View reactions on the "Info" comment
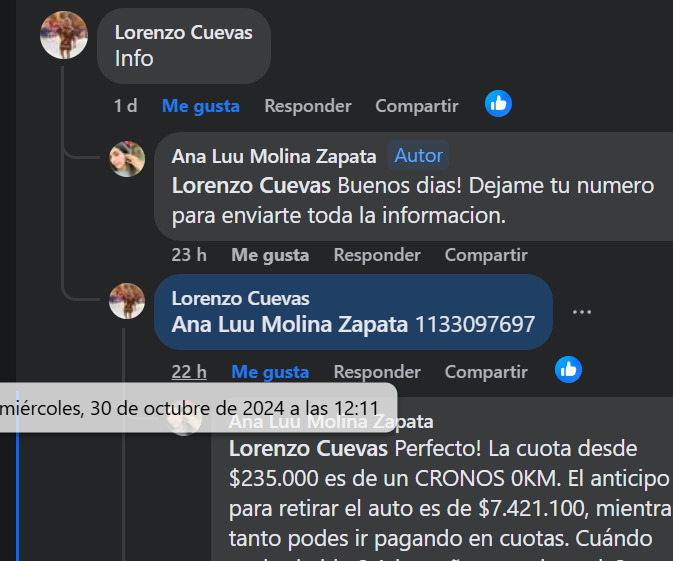This screenshot has height=561, width=673. pyautogui.click(x=498, y=103)
